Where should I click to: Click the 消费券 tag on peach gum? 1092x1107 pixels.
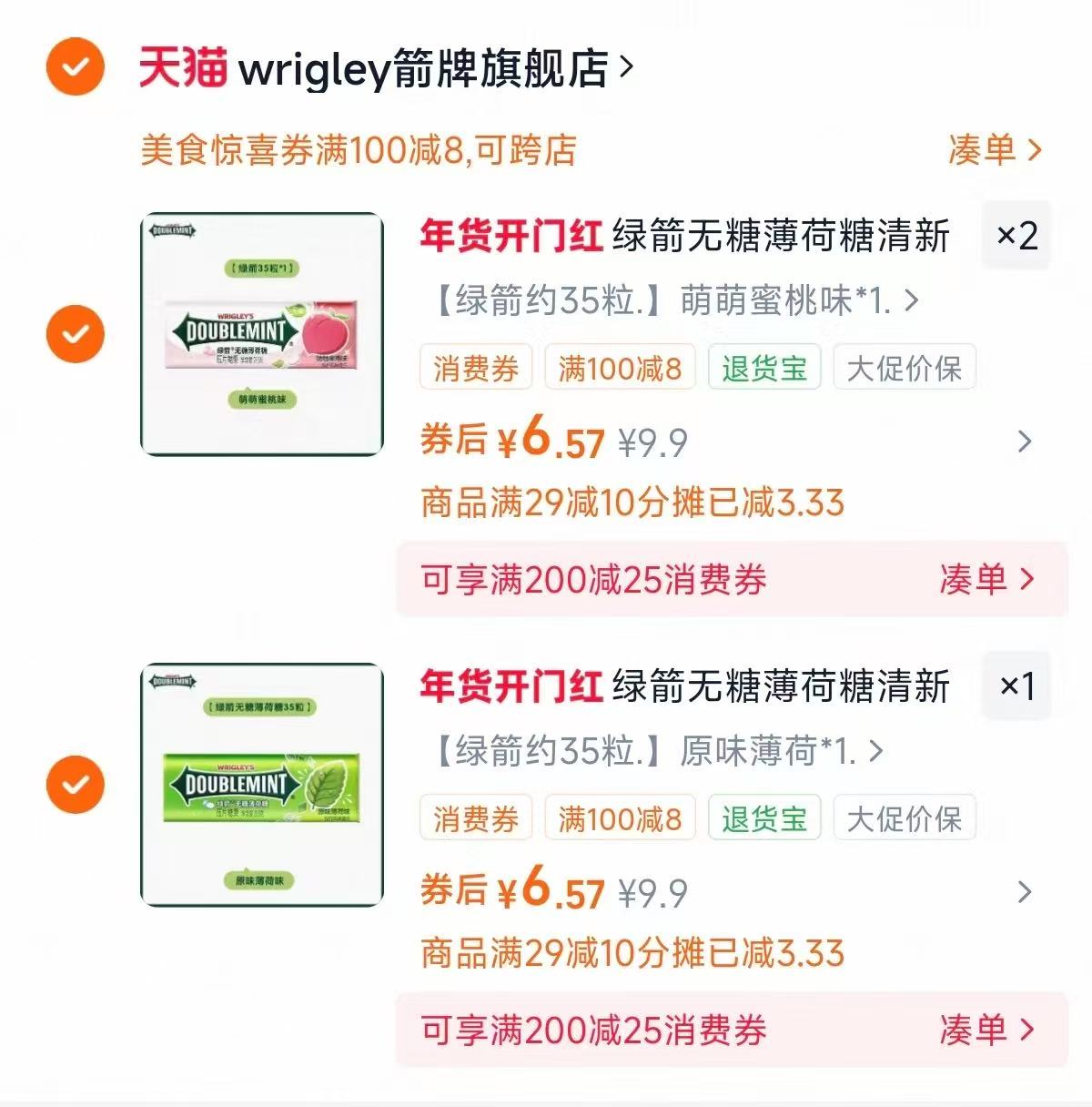pyautogui.click(x=476, y=368)
